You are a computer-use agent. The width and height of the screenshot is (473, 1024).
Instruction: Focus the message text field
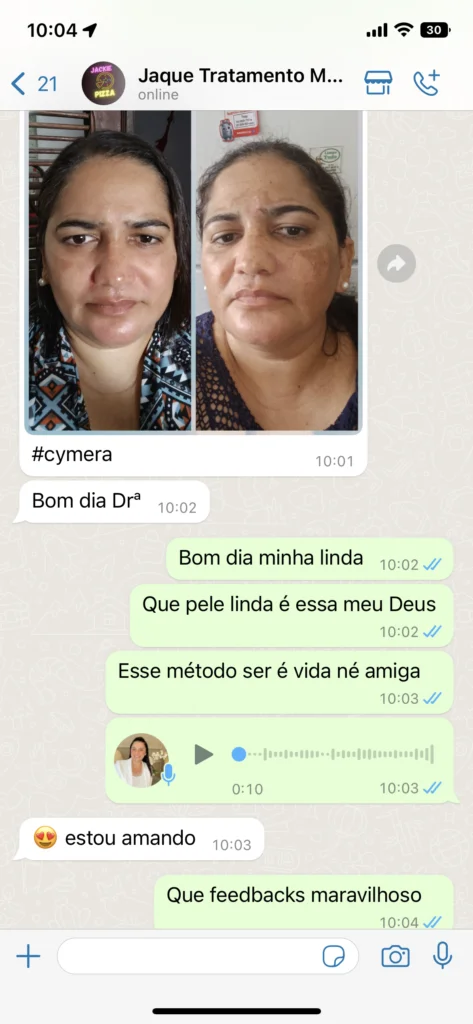pyautogui.click(x=189, y=957)
